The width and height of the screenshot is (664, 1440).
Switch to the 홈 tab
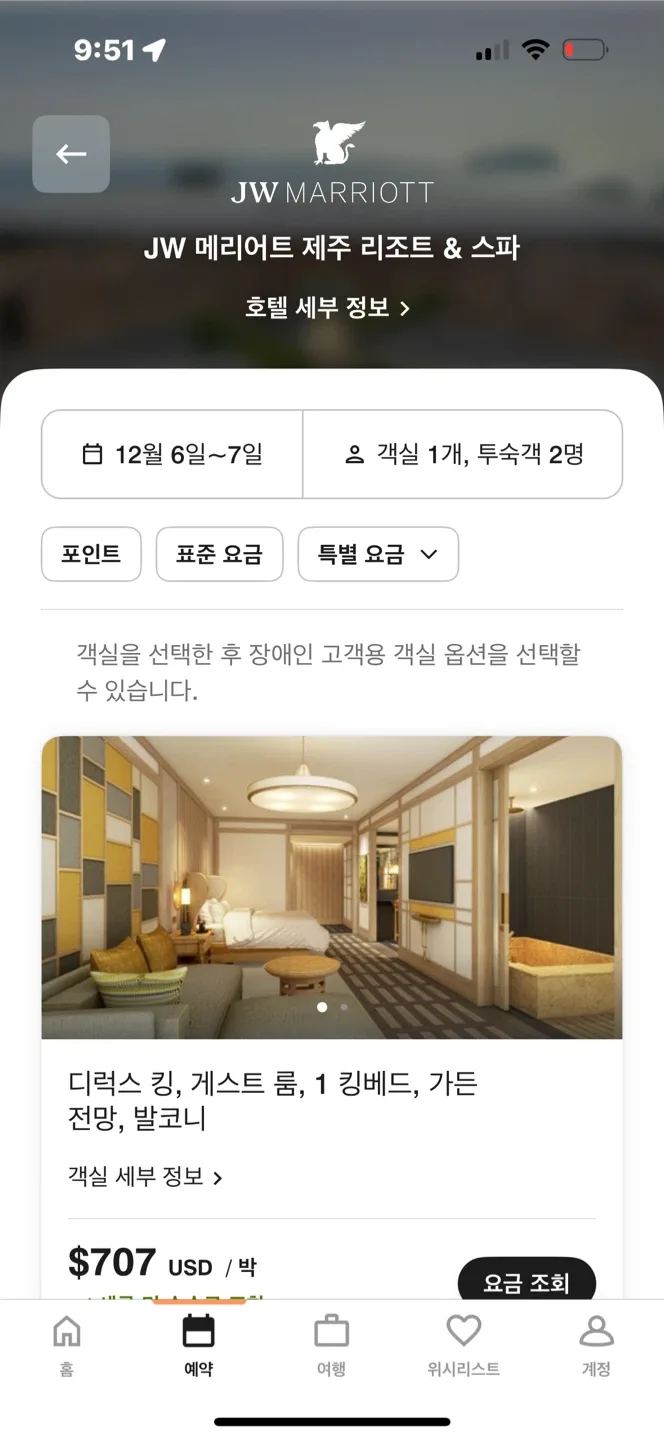(x=66, y=1345)
